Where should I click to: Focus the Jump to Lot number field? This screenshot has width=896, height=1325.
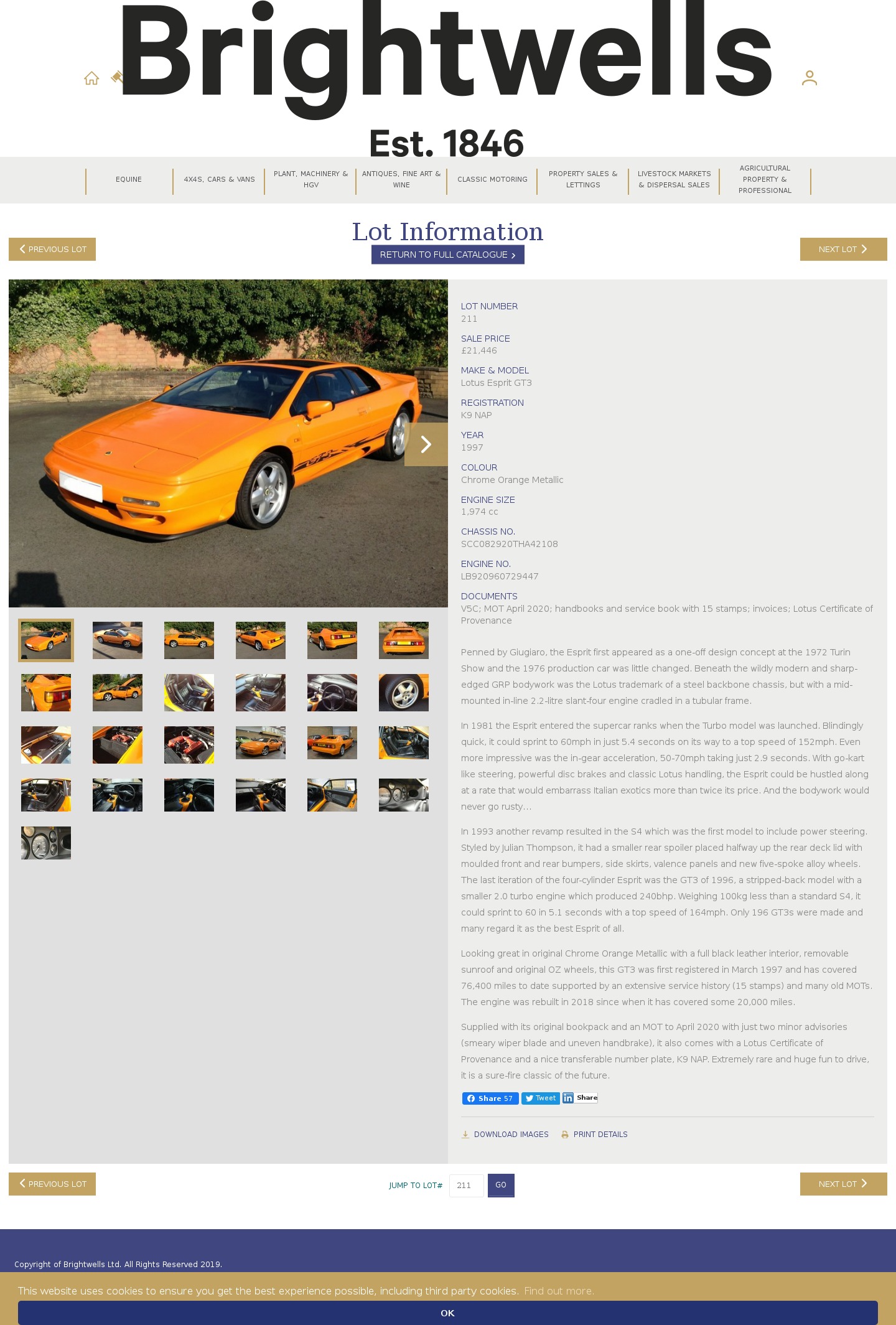(x=466, y=1186)
